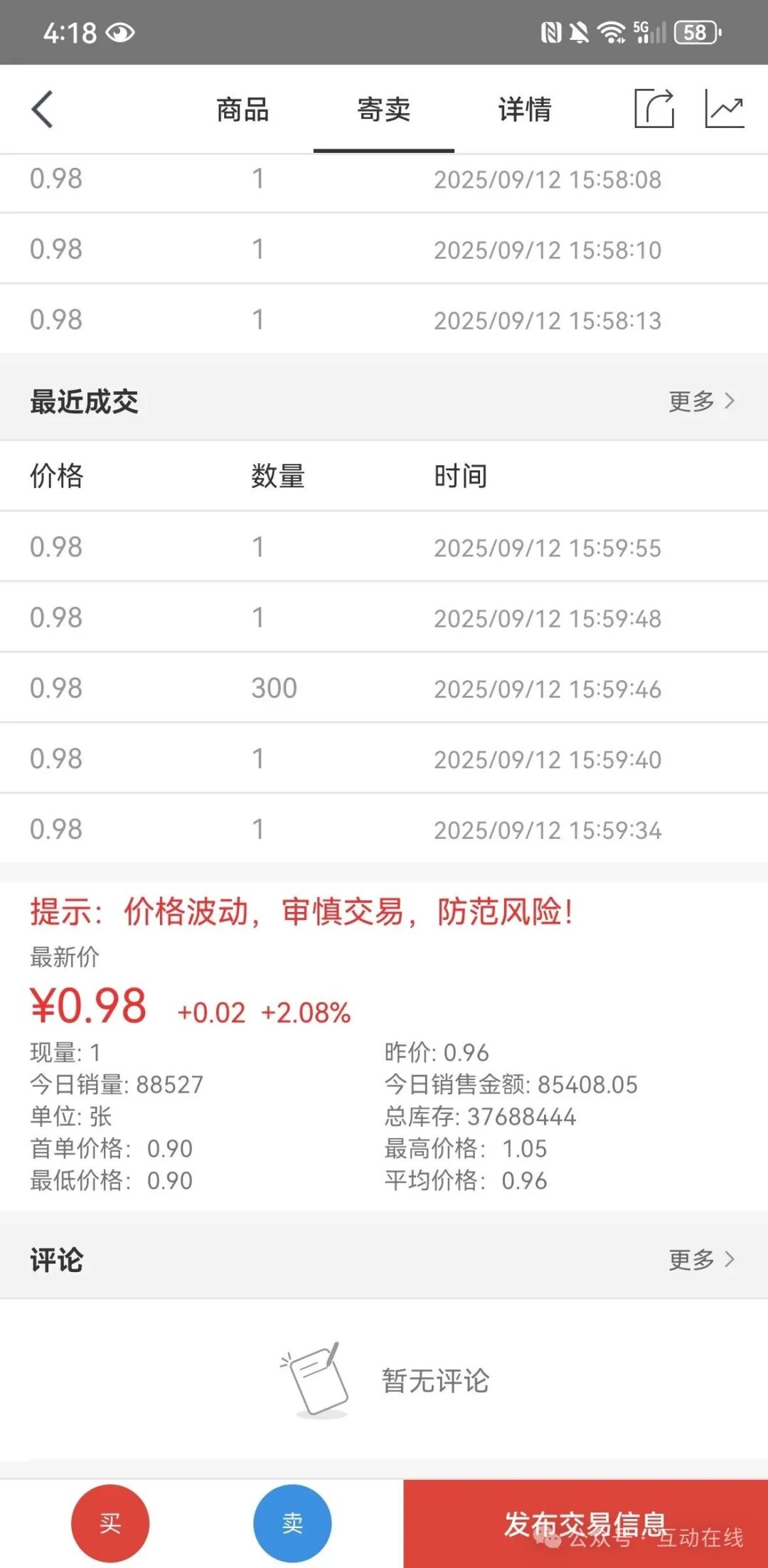Tap the blue 卖 button
The height and width of the screenshot is (1568, 768).
coord(292,1522)
